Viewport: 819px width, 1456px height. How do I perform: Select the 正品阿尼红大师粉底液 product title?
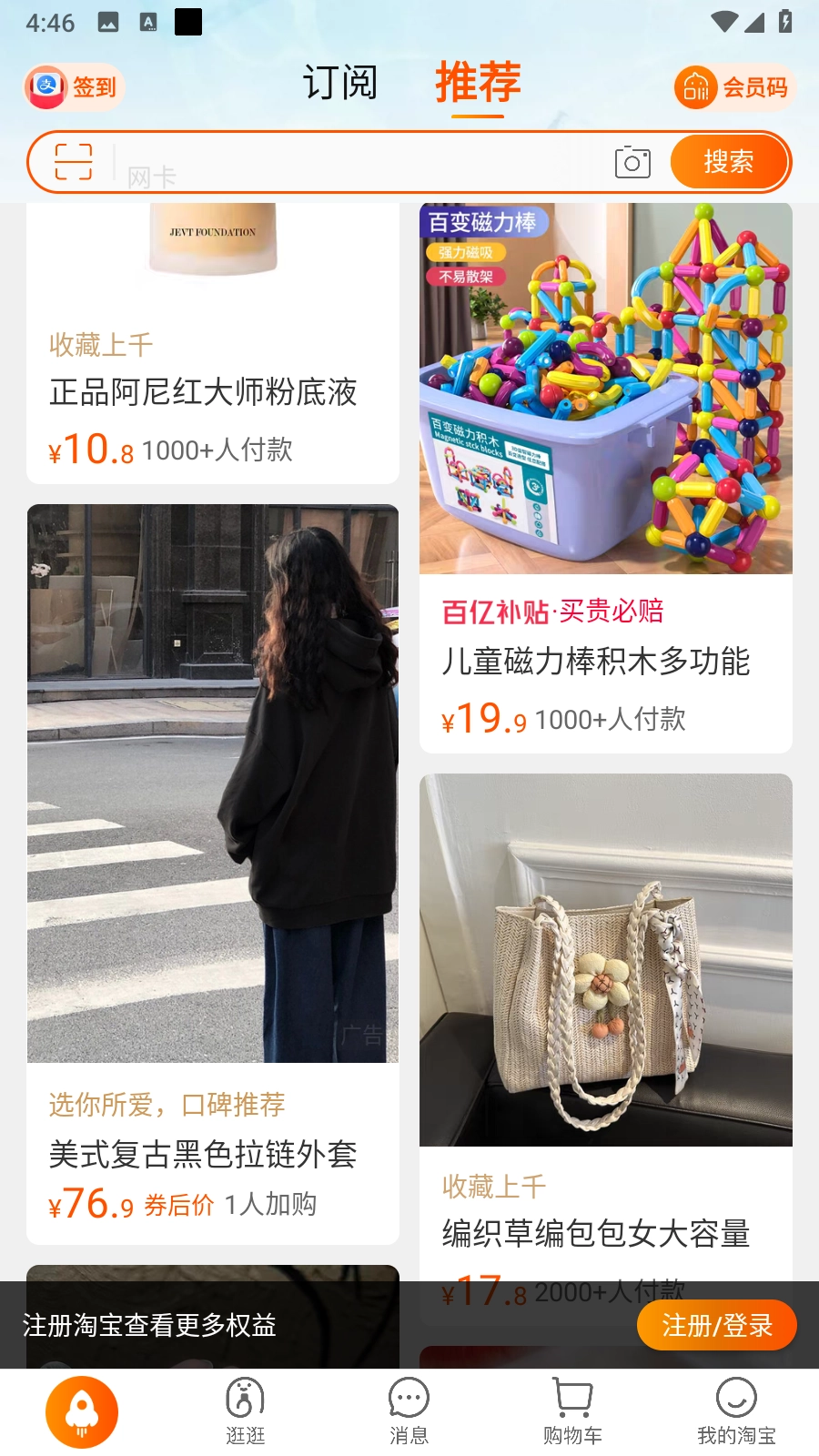pos(202,390)
